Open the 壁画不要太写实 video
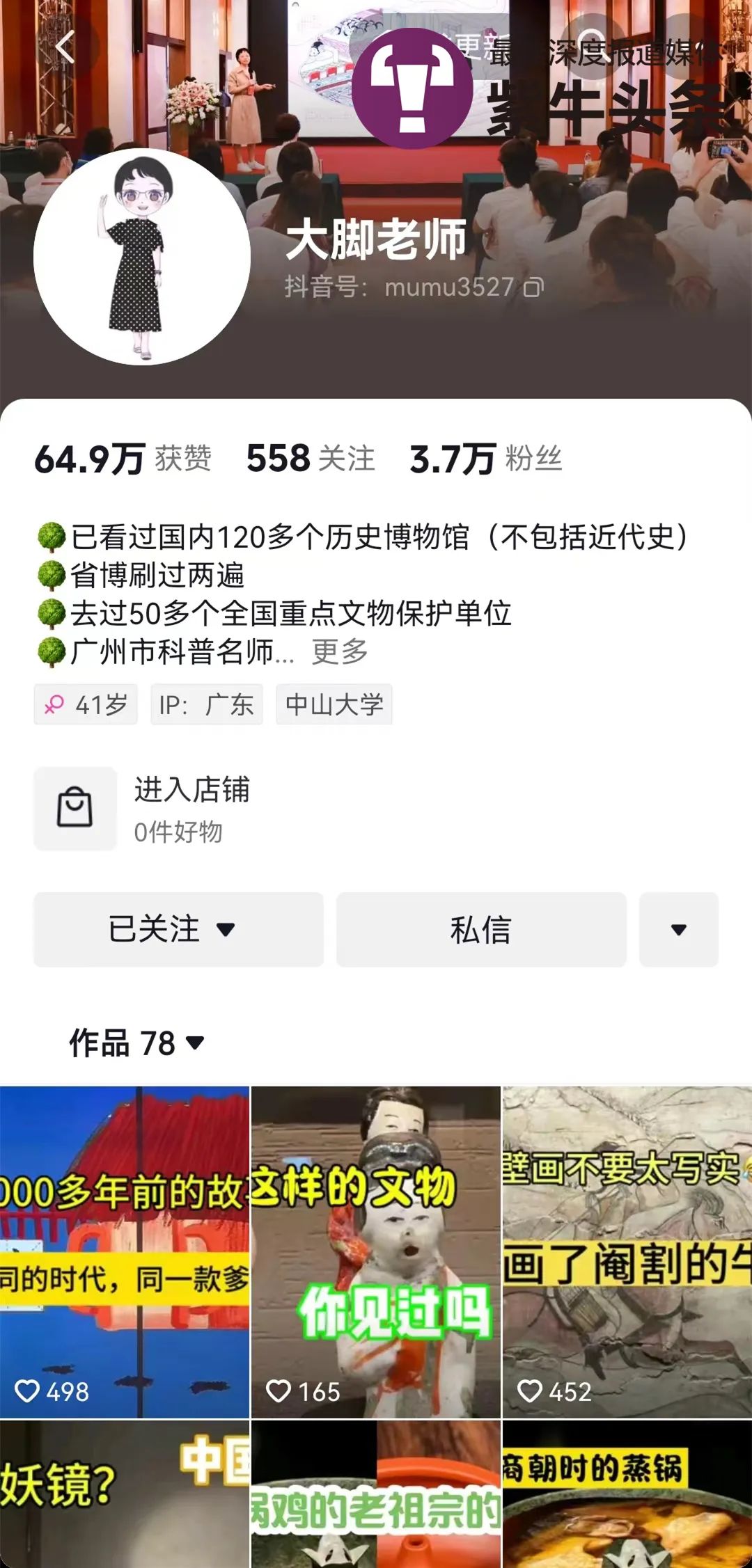Viewport: 752px width, 1568px height. click(x=627, y=1252)
